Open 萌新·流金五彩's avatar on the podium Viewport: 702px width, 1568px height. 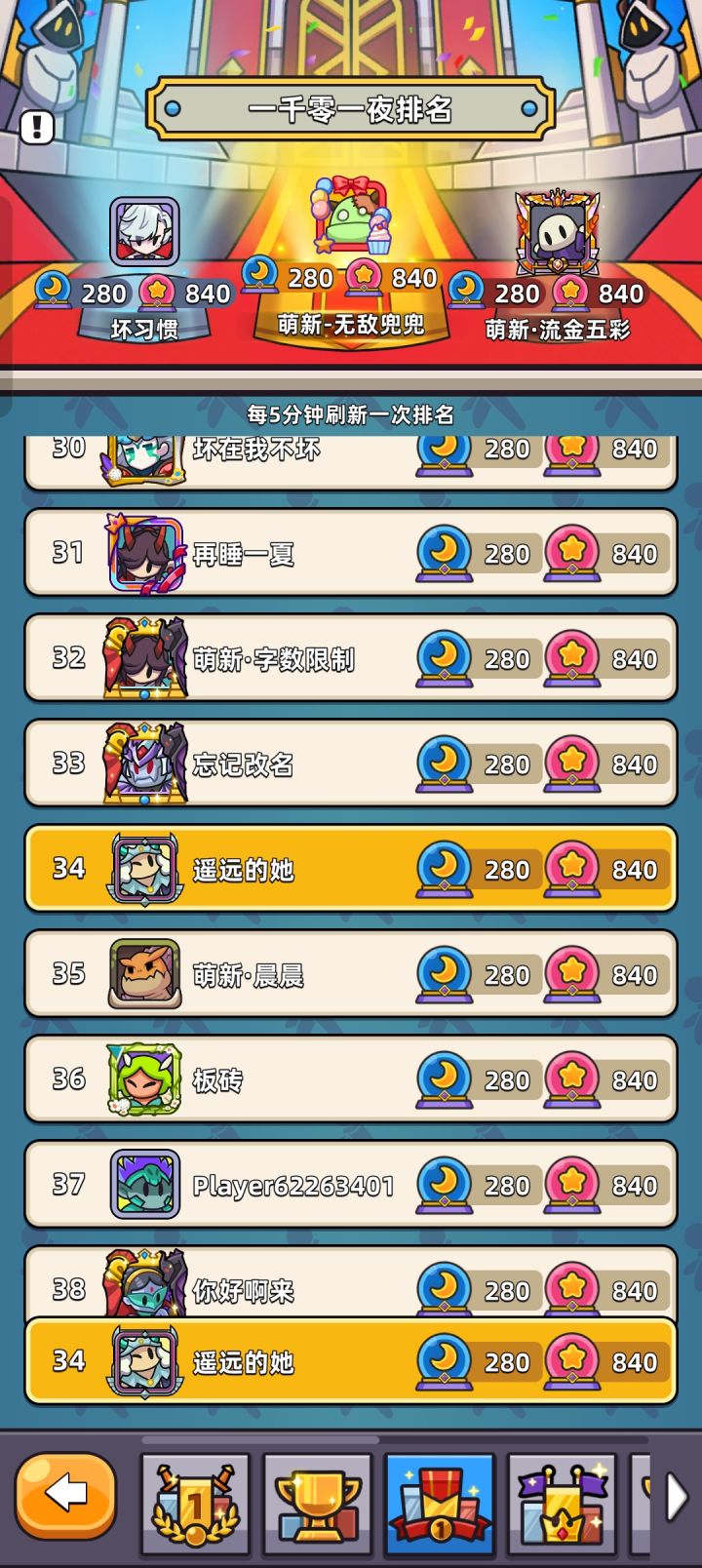pos(557,232)
